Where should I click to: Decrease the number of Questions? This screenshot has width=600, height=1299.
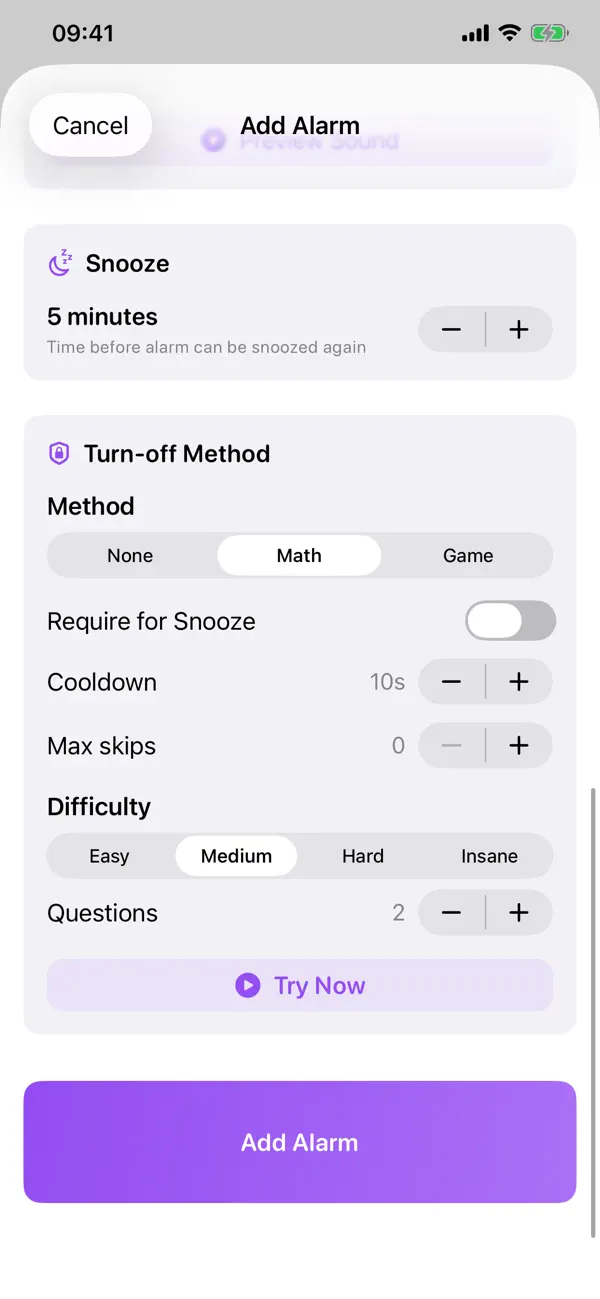(451, 912)
